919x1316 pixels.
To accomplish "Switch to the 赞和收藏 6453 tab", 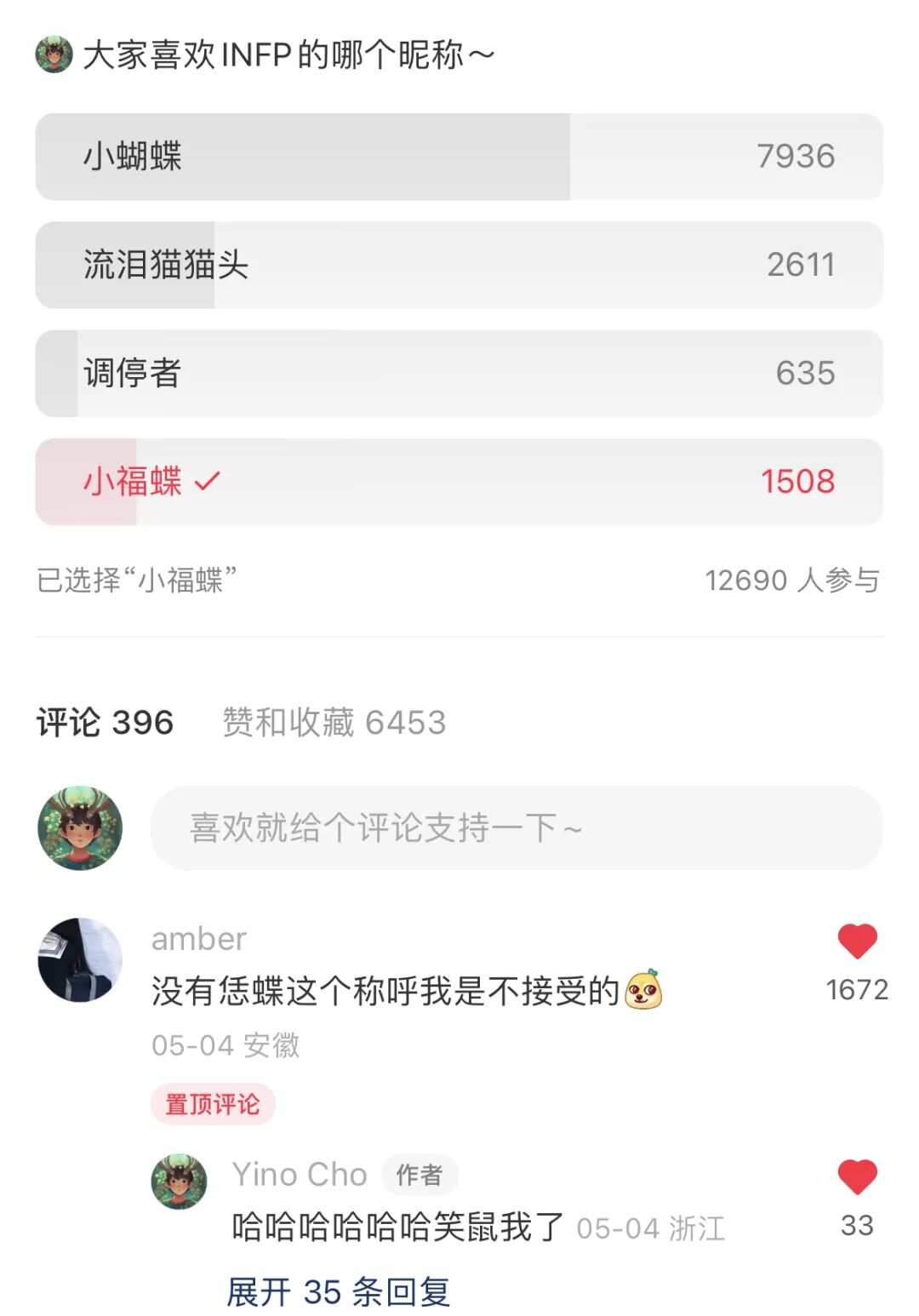I will [334, 723].
